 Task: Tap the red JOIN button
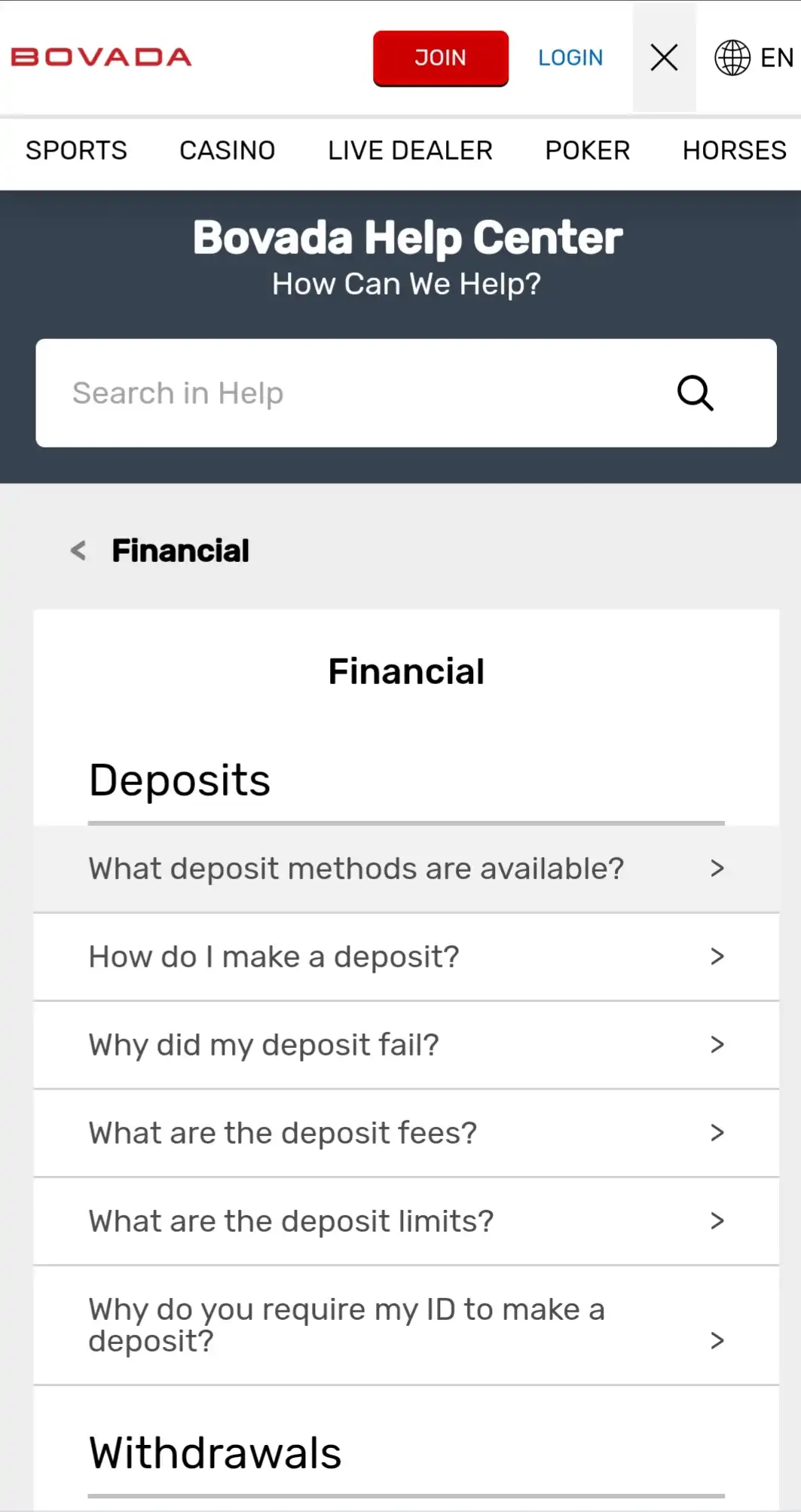point(440,58)
